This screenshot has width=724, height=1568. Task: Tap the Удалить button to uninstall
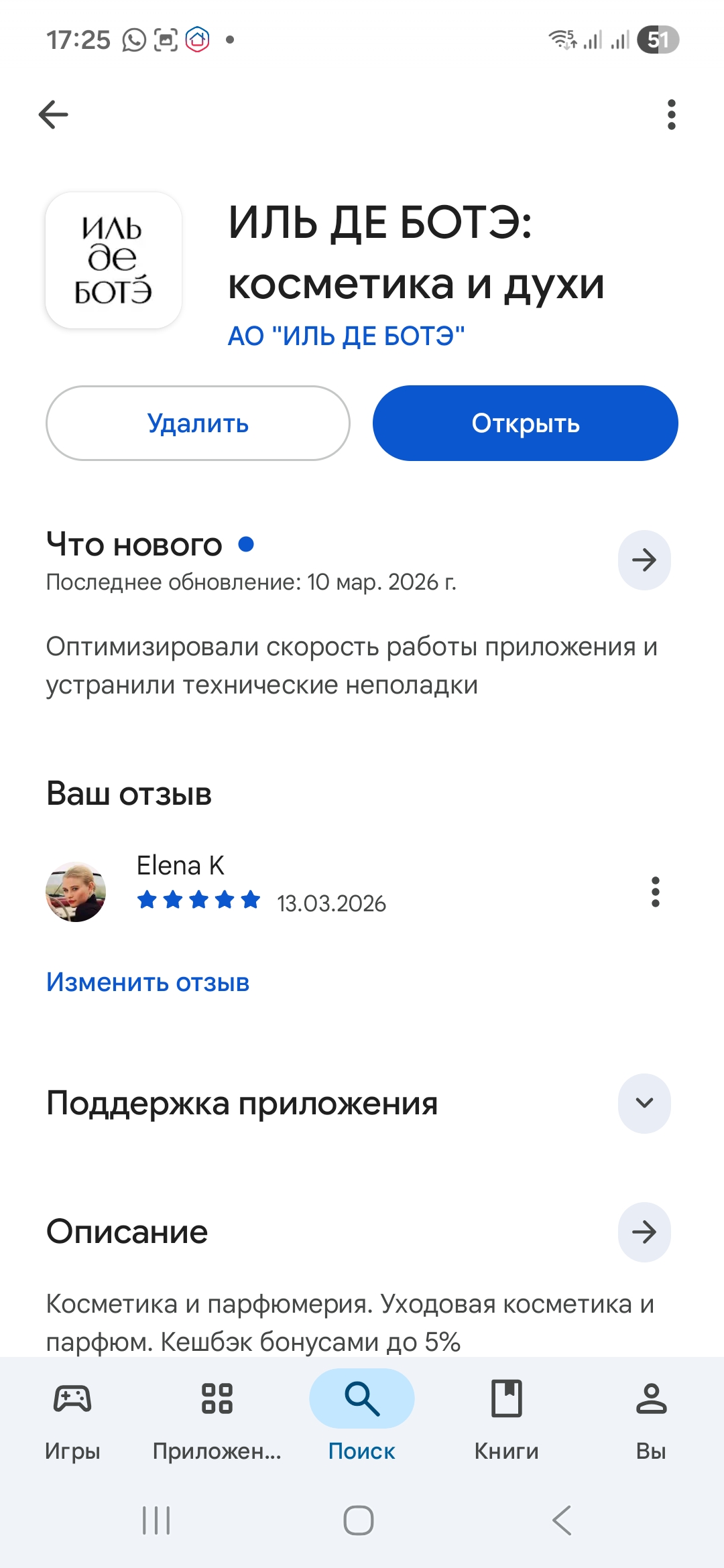198,423
